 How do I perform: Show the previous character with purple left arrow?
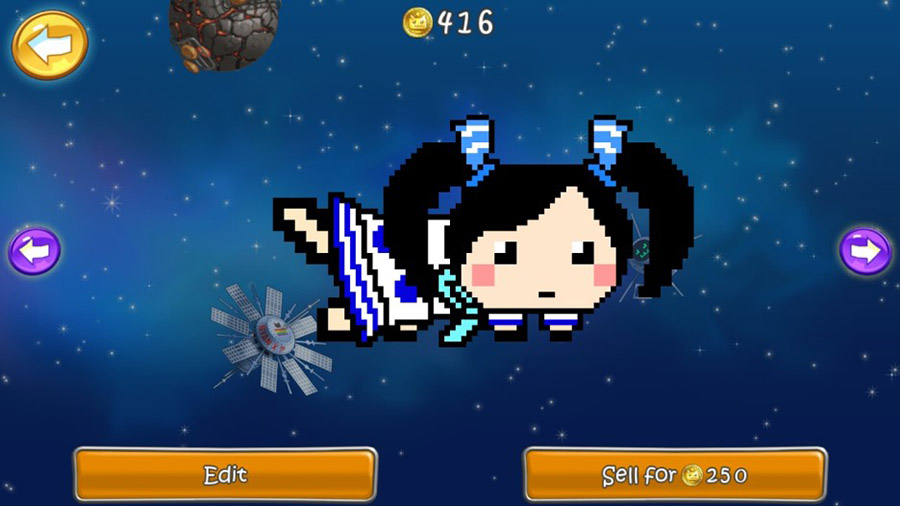click(35, 251)
